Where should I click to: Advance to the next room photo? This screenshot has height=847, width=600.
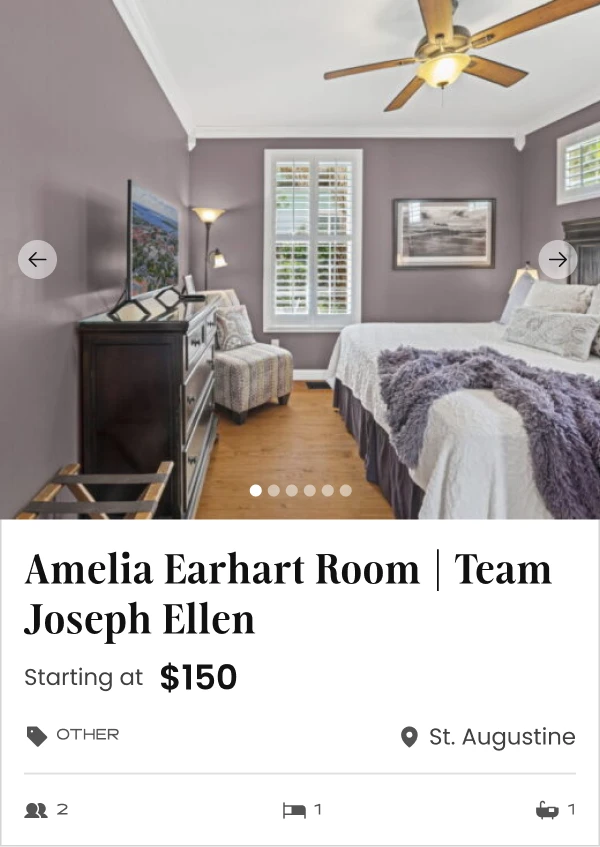(x=558, y=260)
